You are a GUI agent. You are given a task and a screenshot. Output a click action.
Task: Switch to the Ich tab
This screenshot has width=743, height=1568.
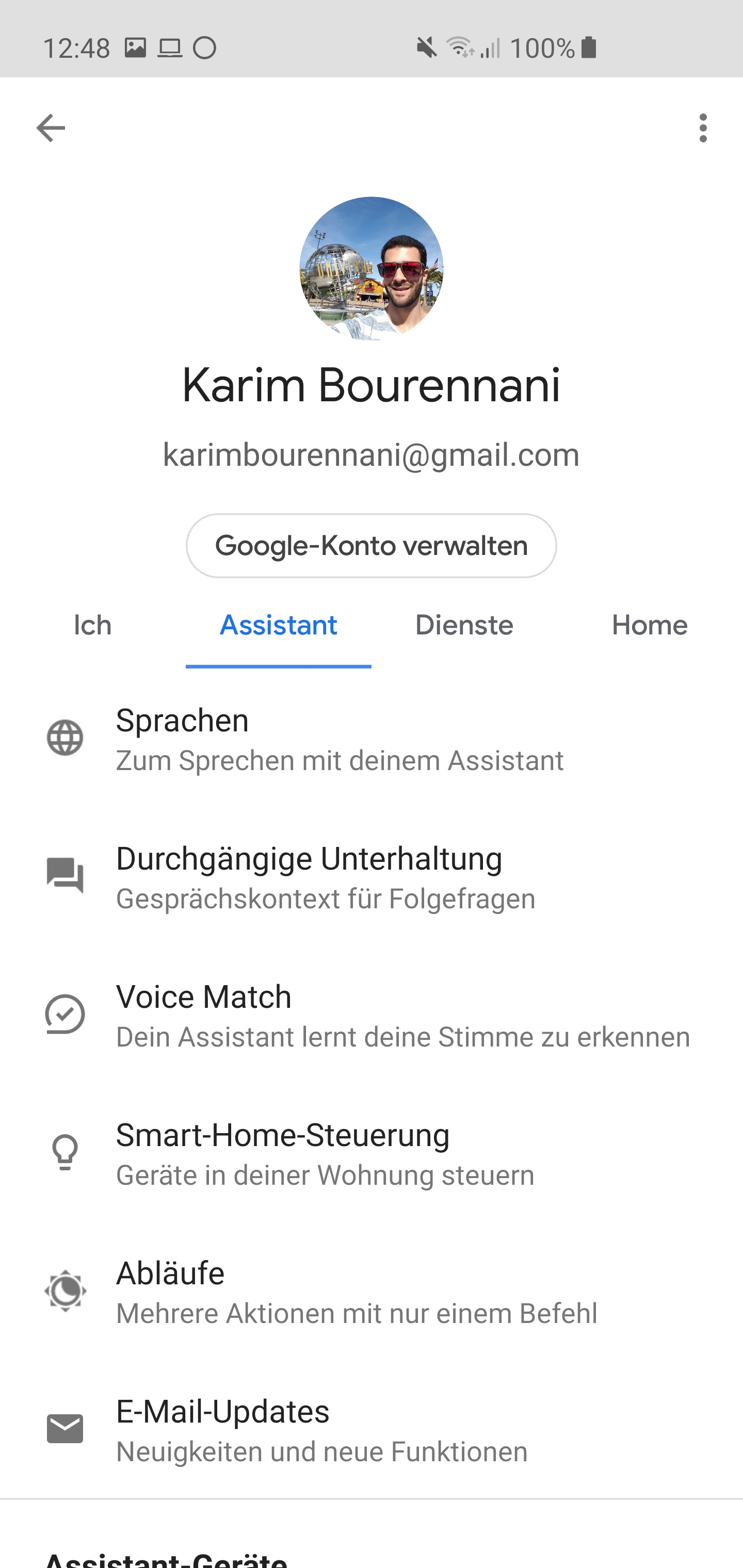tap(92, 626)
